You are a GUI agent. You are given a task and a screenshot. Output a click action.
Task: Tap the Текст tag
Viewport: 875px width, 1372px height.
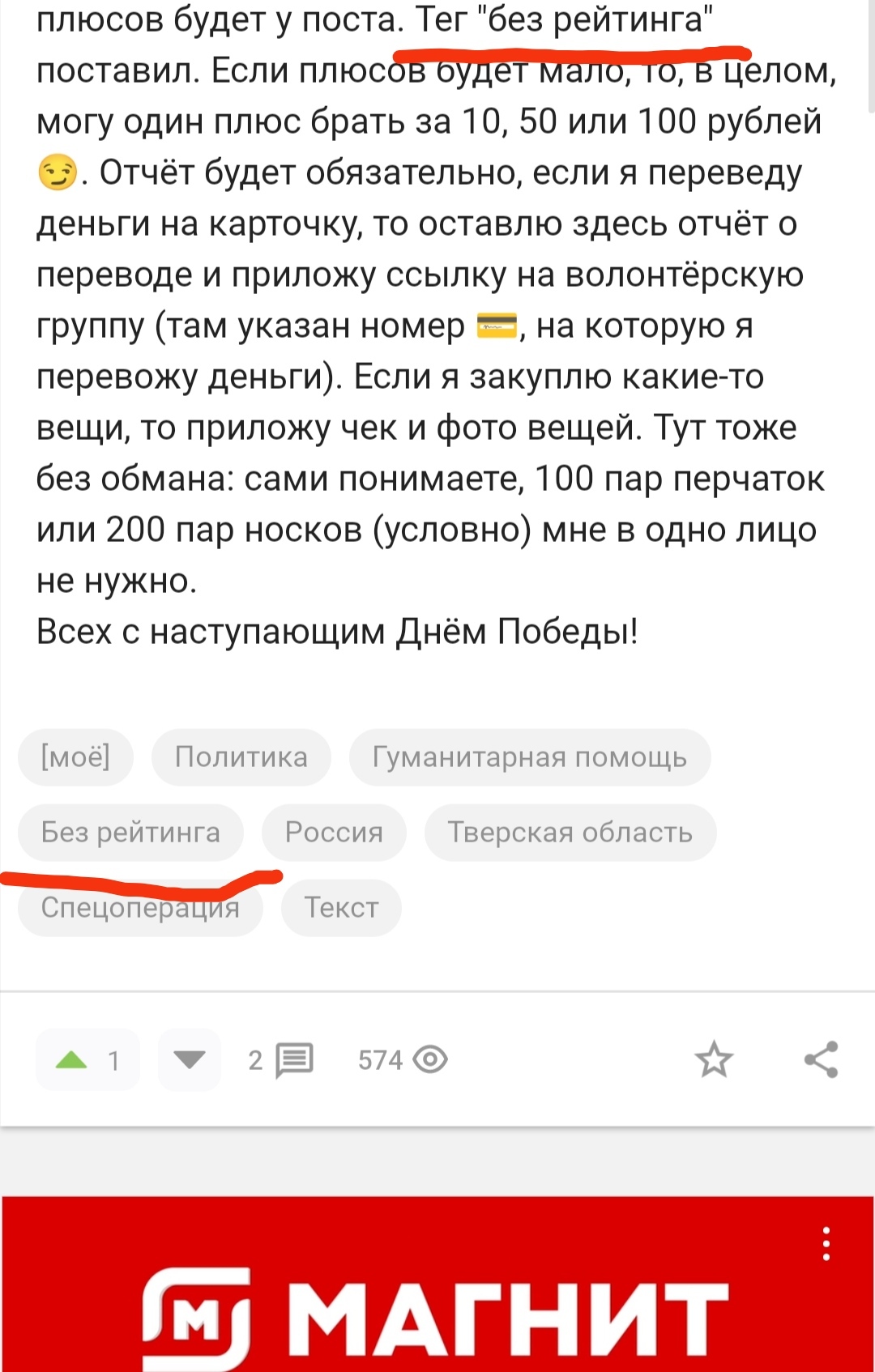tap(341, 909)
